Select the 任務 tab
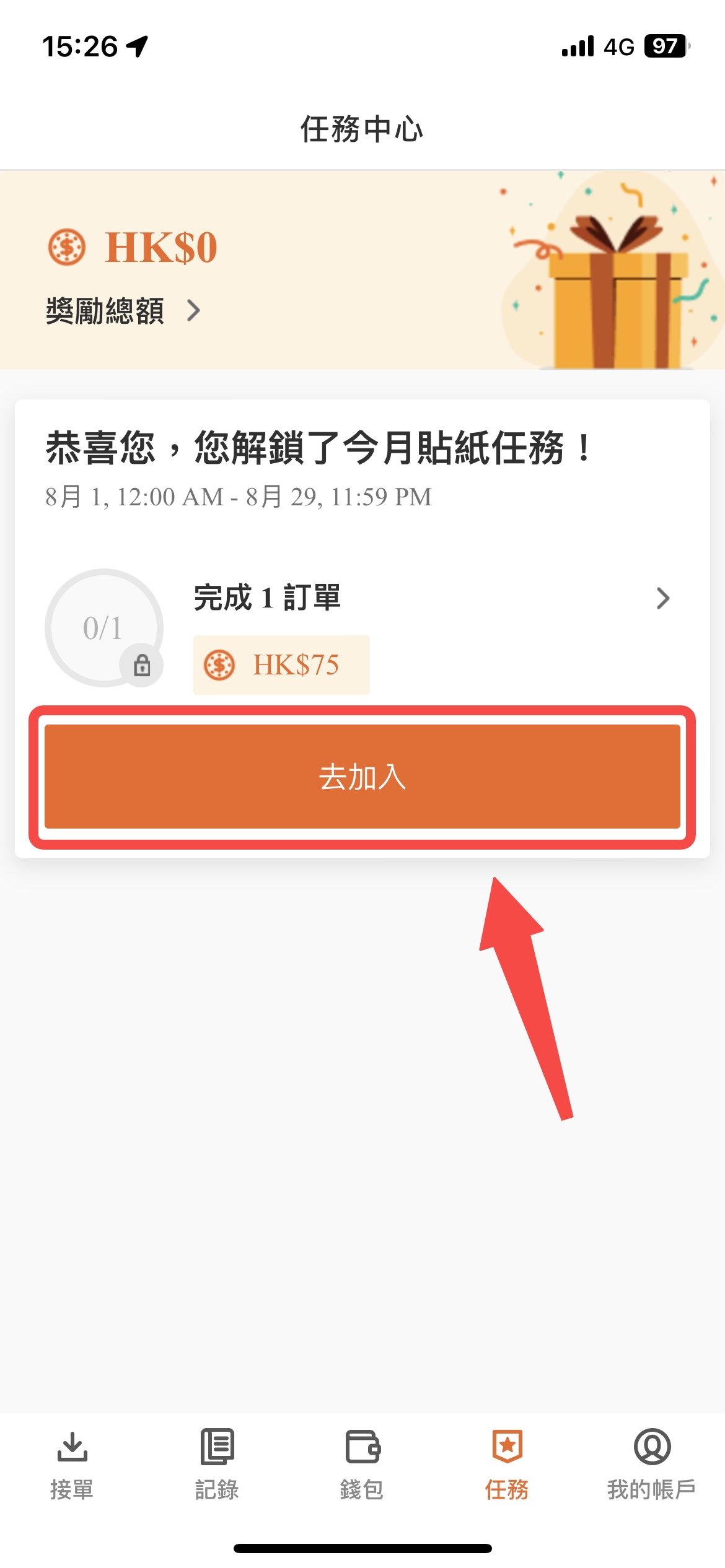This screenshot has height=1568, width=725. (x=507, y=1465)
